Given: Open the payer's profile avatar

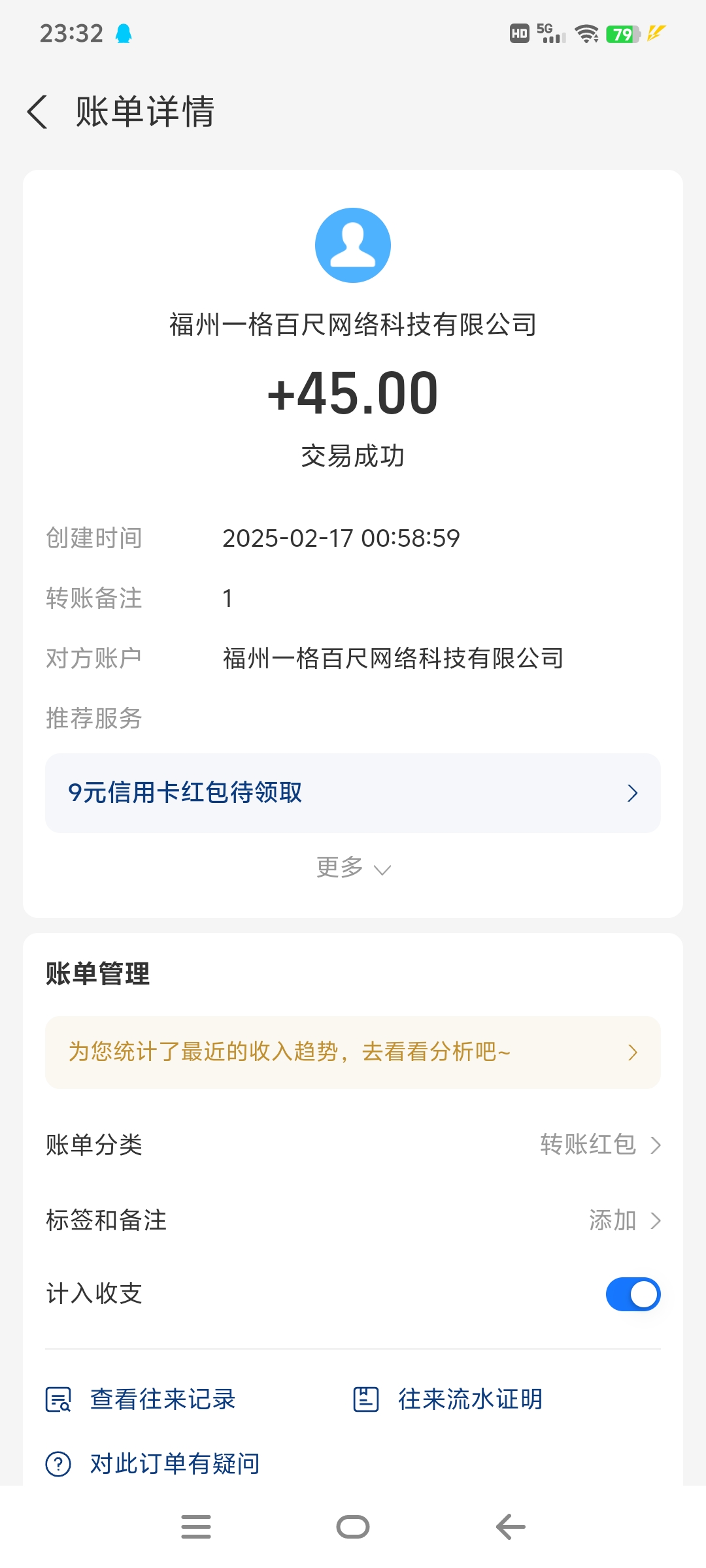Looking at the screenshot, I should click(x=353, y=246).
